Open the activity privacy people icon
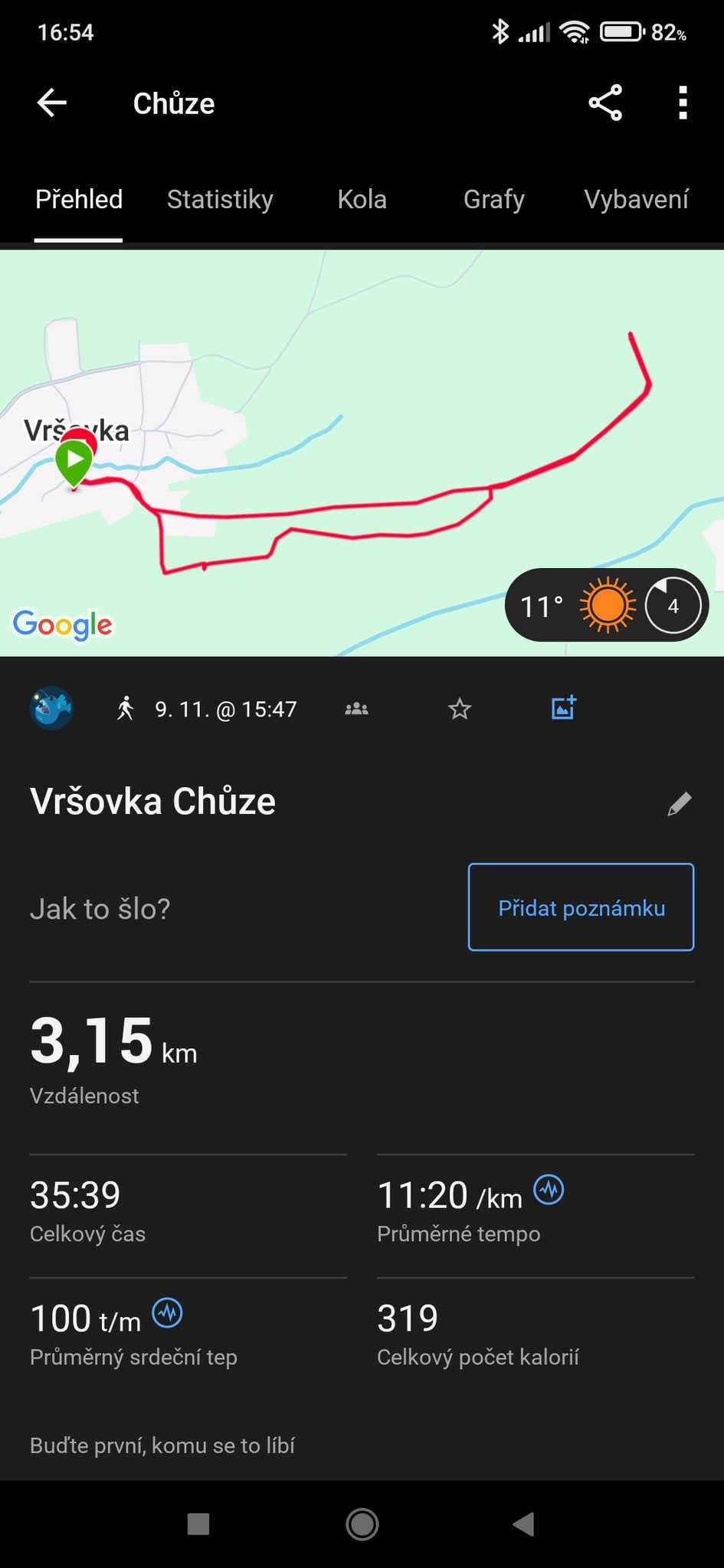 click(356, 709)
